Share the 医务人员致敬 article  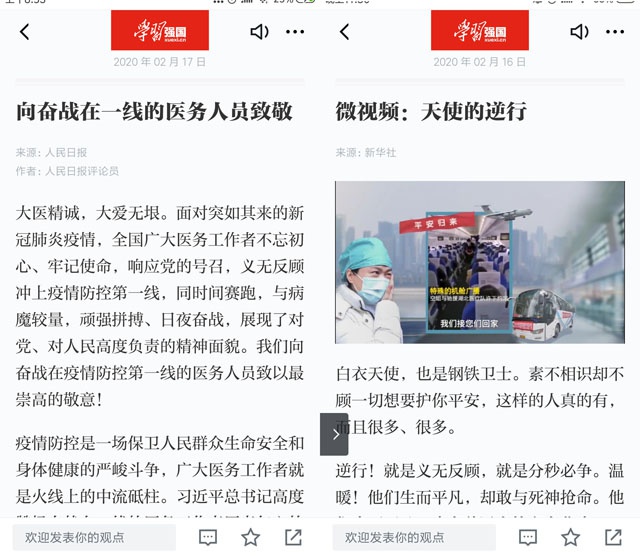(x=293, y=537)
